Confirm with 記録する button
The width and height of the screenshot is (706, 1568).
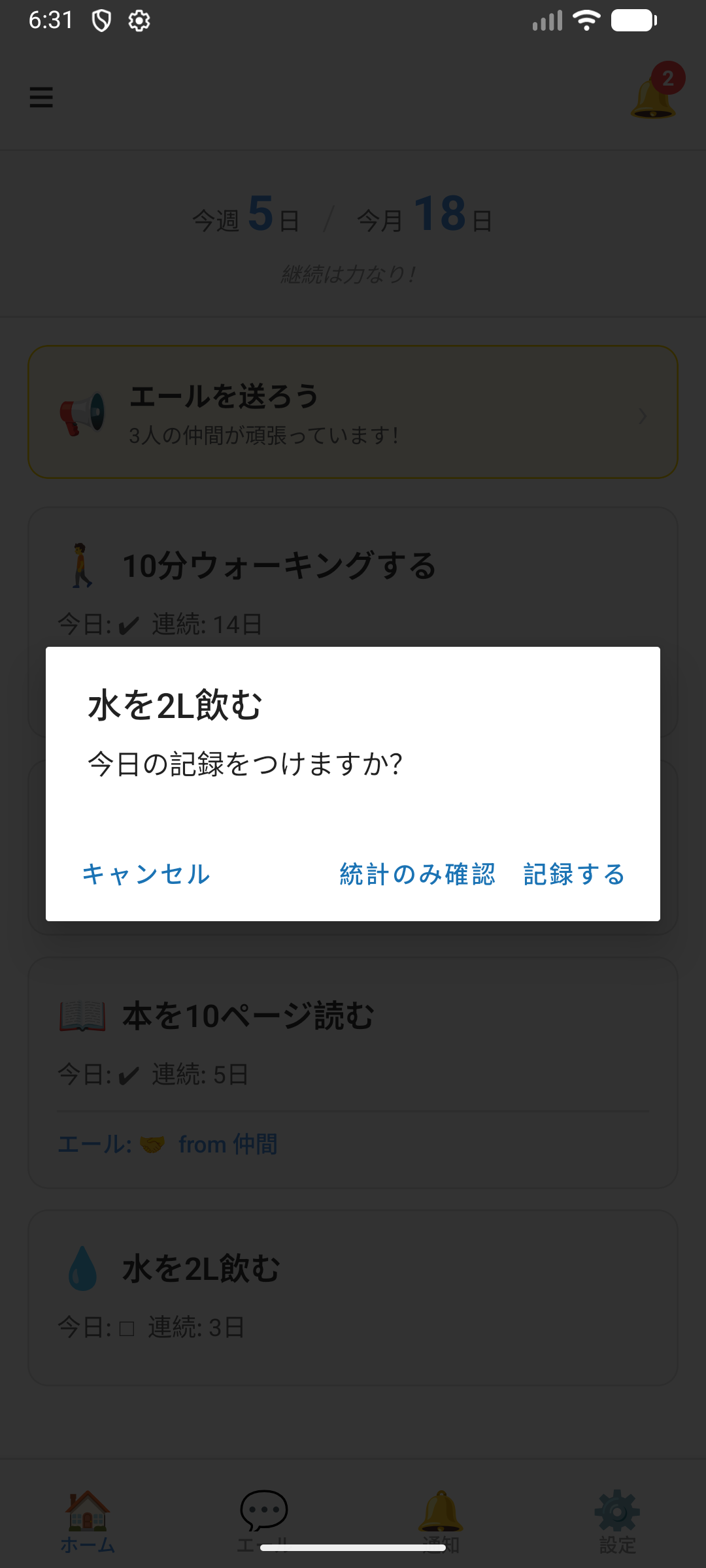(574, 874)
